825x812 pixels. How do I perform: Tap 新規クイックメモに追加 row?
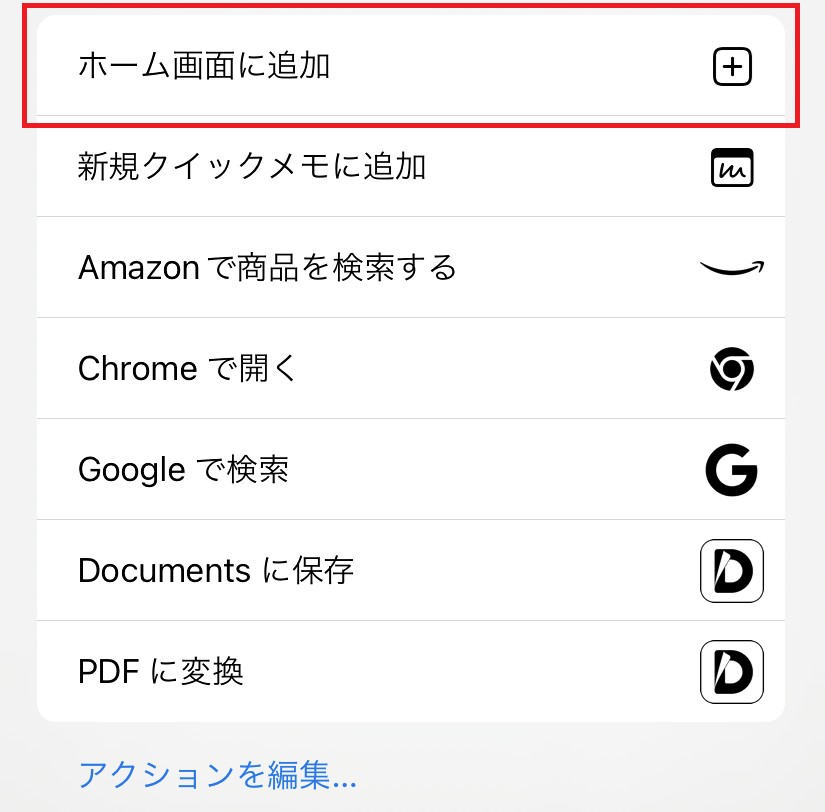point(410,167)
